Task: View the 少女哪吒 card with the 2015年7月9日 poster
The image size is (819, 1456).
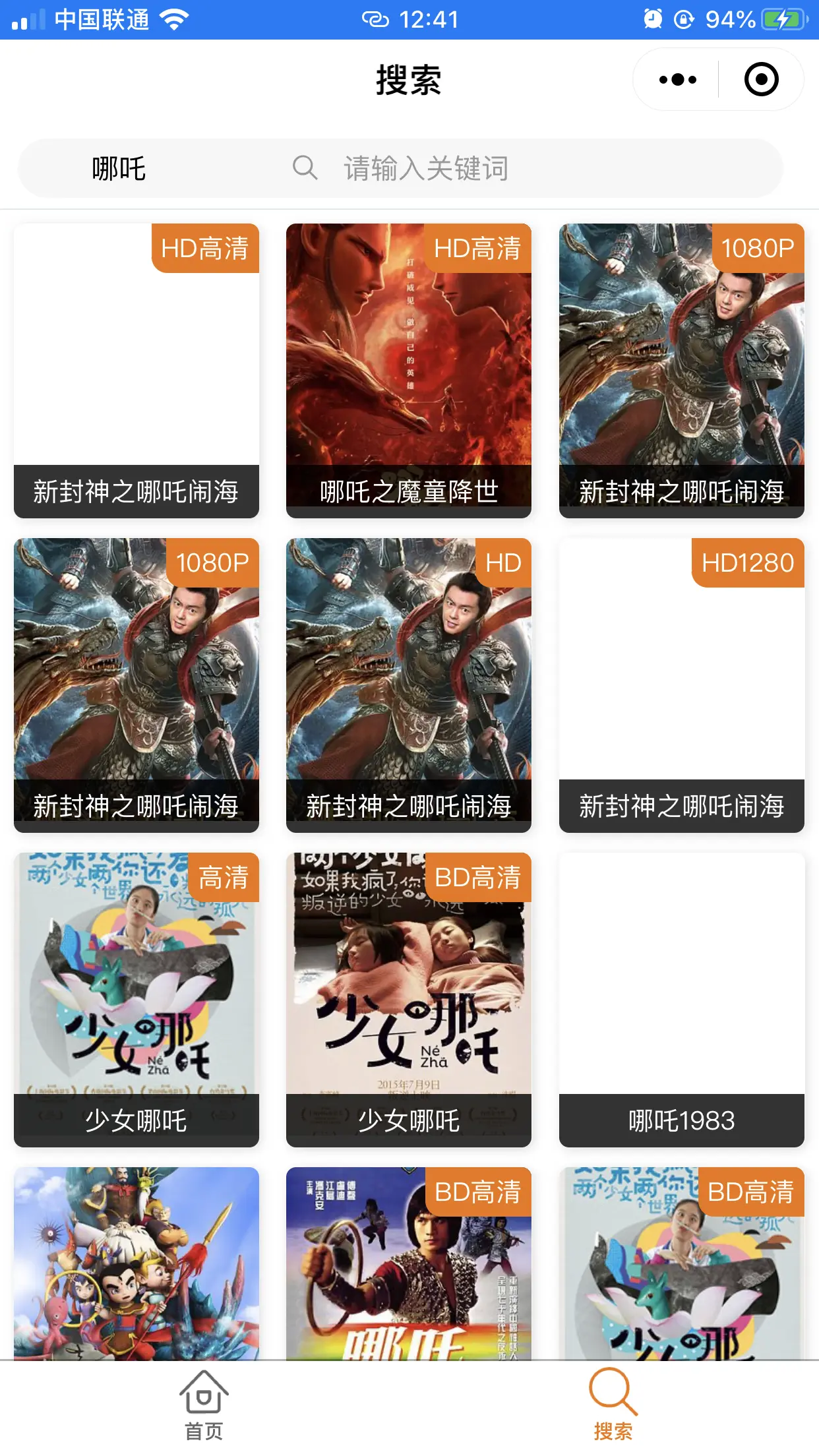Action: pos(408,1000)
